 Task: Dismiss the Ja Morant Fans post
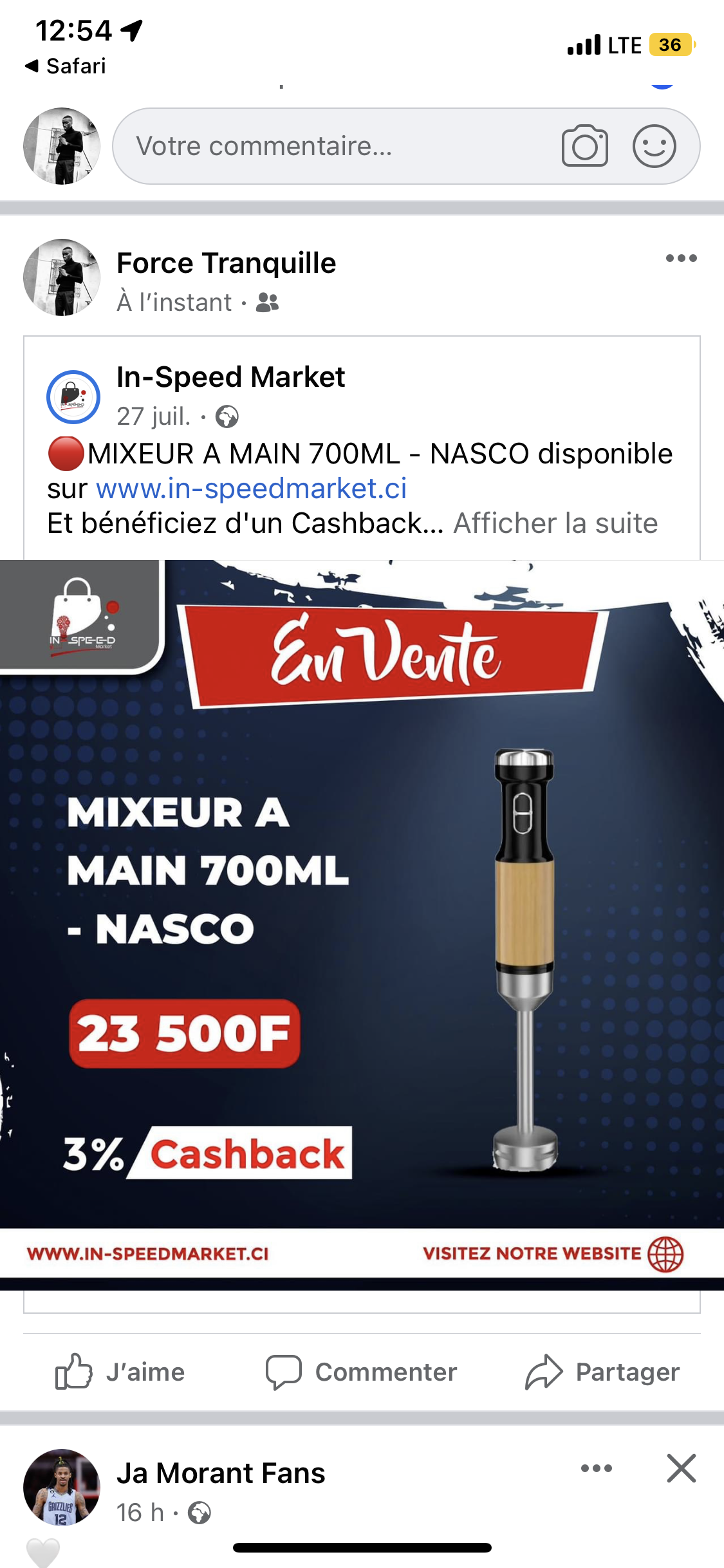[x=681, y=1468]
